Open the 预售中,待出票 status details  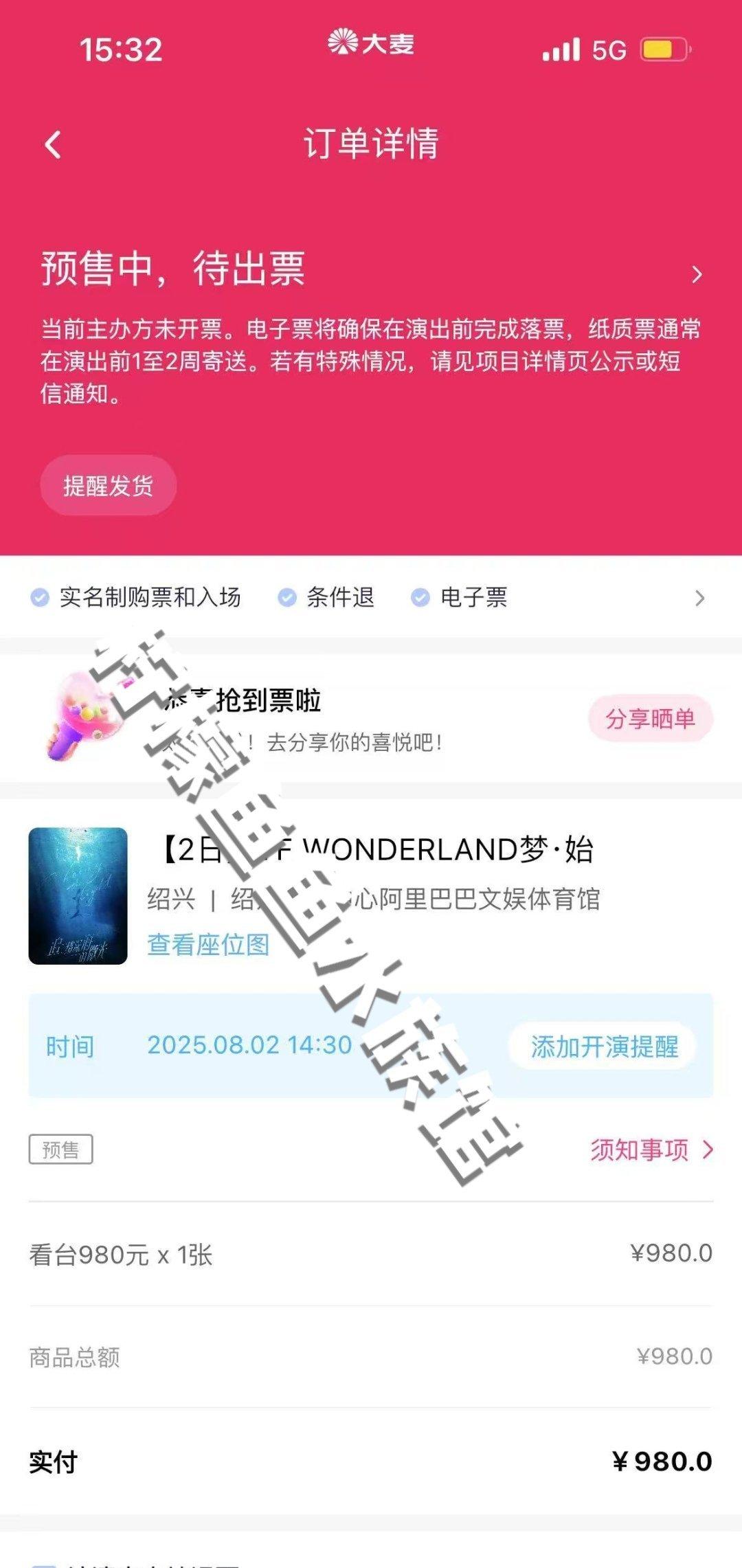696,275
